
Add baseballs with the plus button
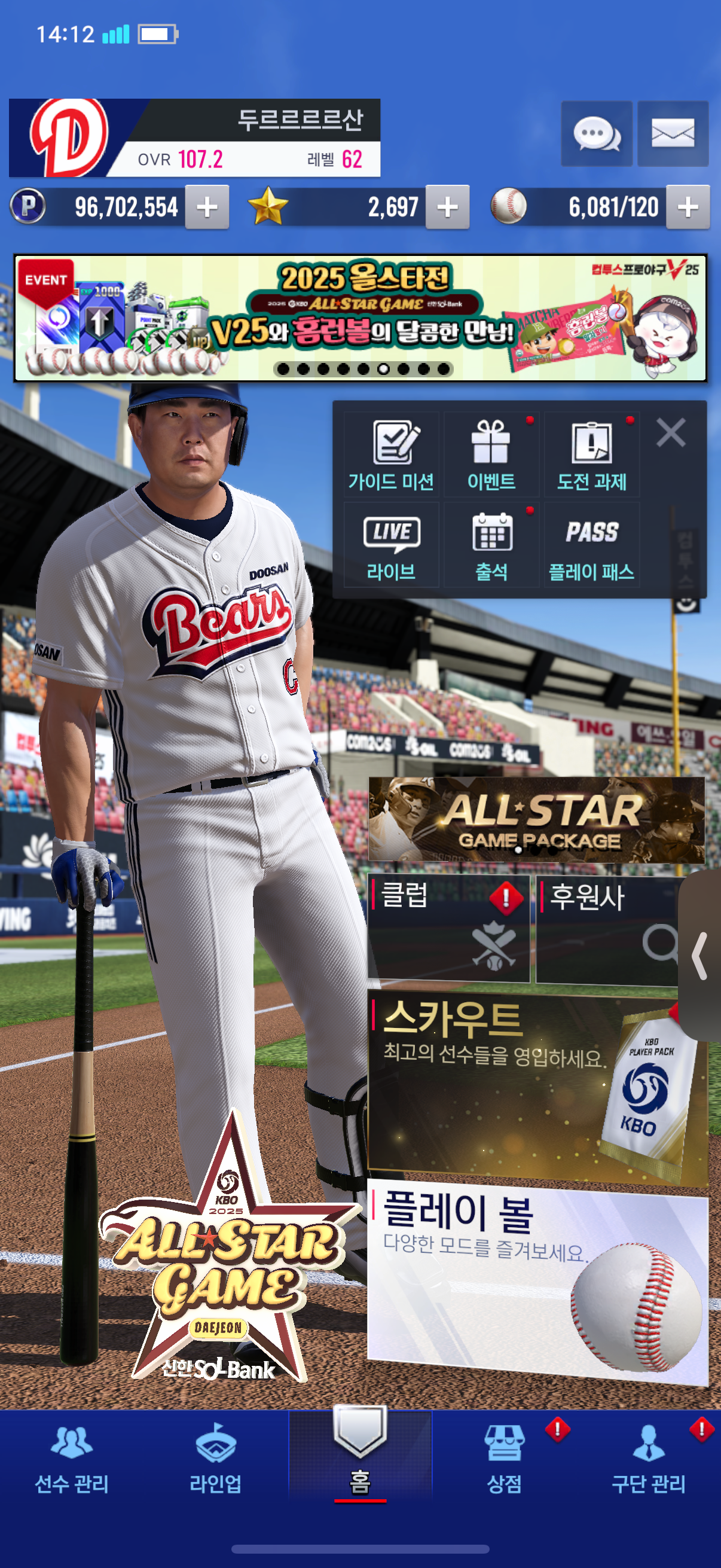click(x=688, y=207)
